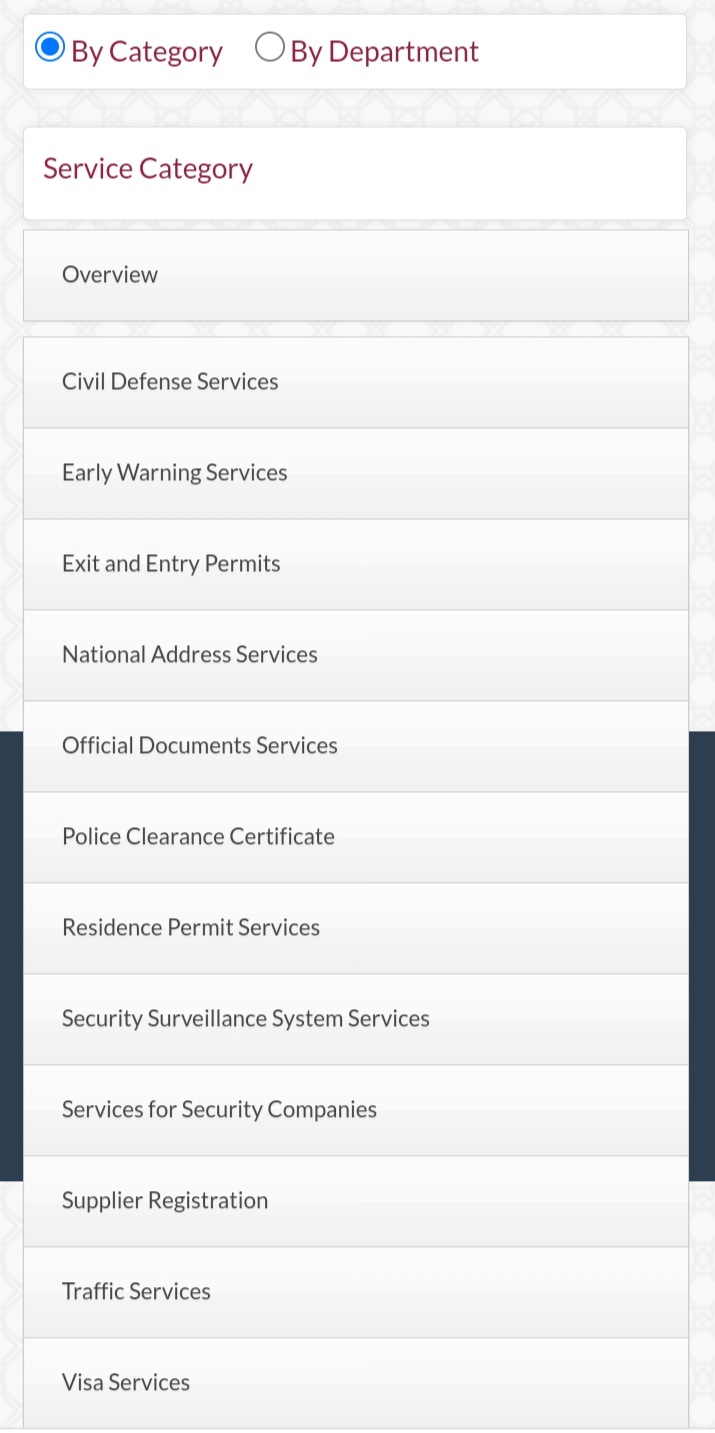Open Traffic Services
Viewport: 715px width, 1433px height.
[x=355, y=1292]
